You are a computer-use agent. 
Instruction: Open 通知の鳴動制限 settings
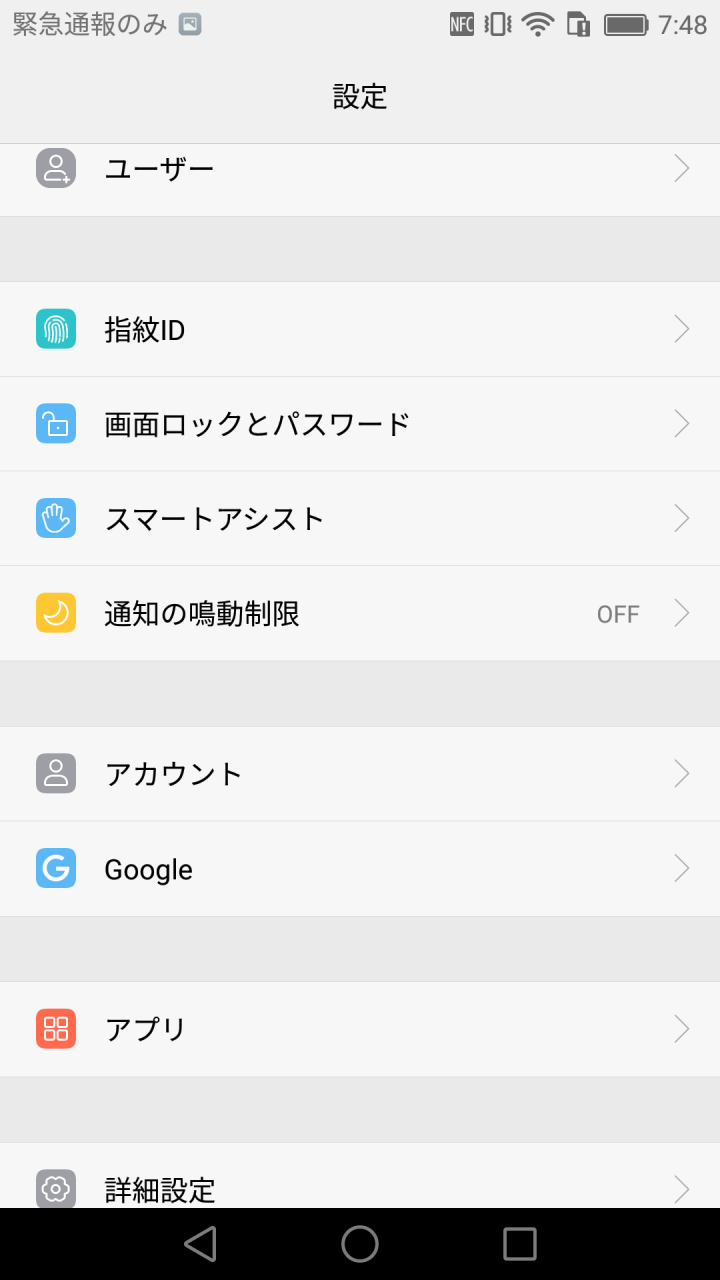[x=360, y=613]
